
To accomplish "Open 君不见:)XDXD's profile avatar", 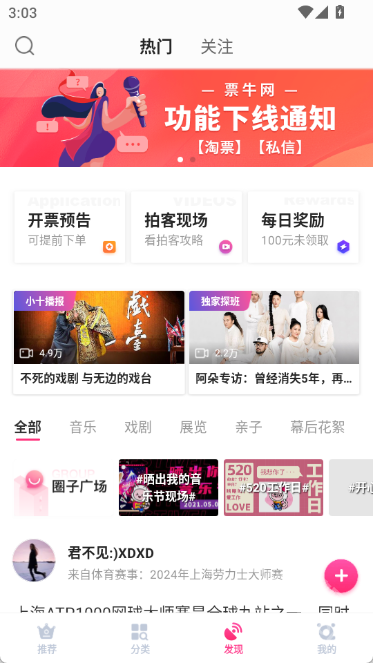I will [34, 560].
